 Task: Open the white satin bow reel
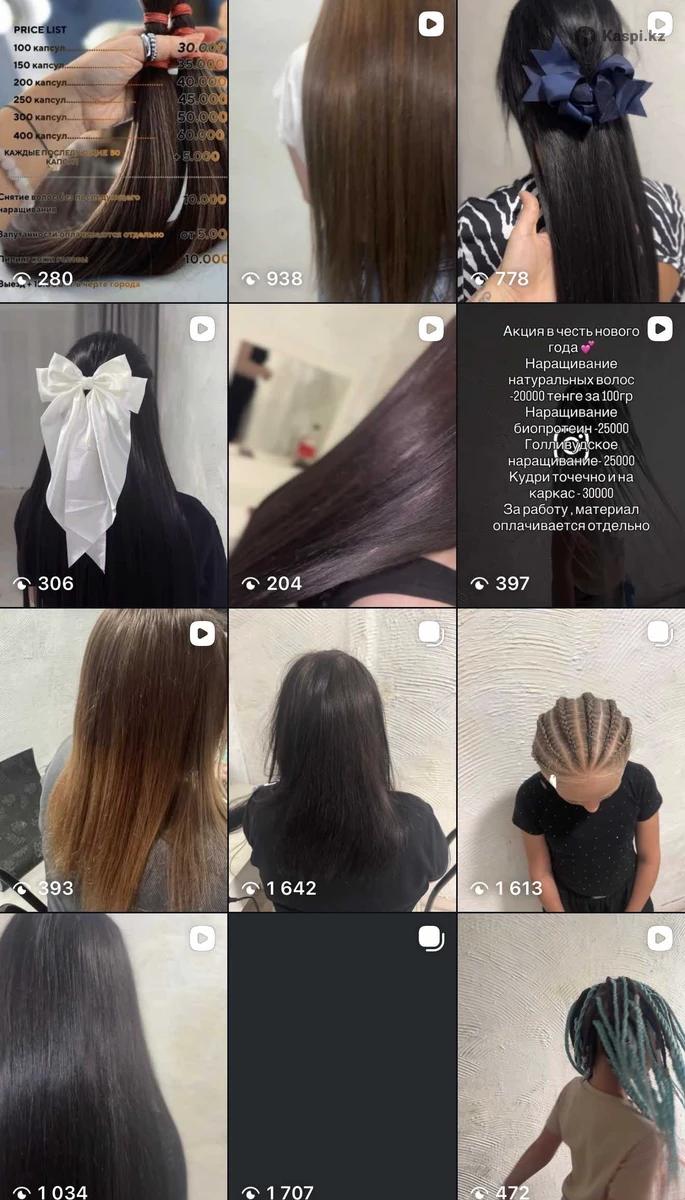(113, 455)
